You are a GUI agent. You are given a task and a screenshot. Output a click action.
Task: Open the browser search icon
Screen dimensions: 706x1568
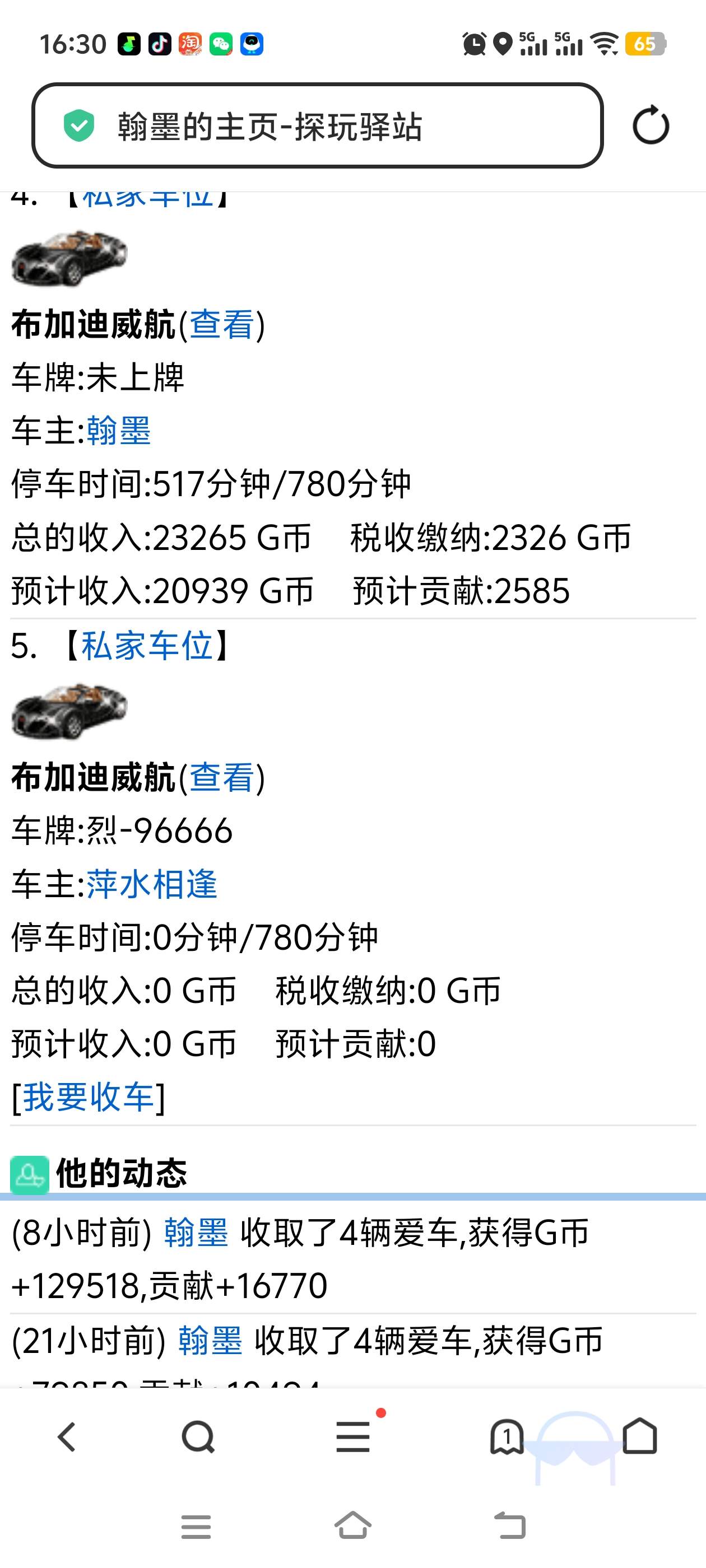198,1438
